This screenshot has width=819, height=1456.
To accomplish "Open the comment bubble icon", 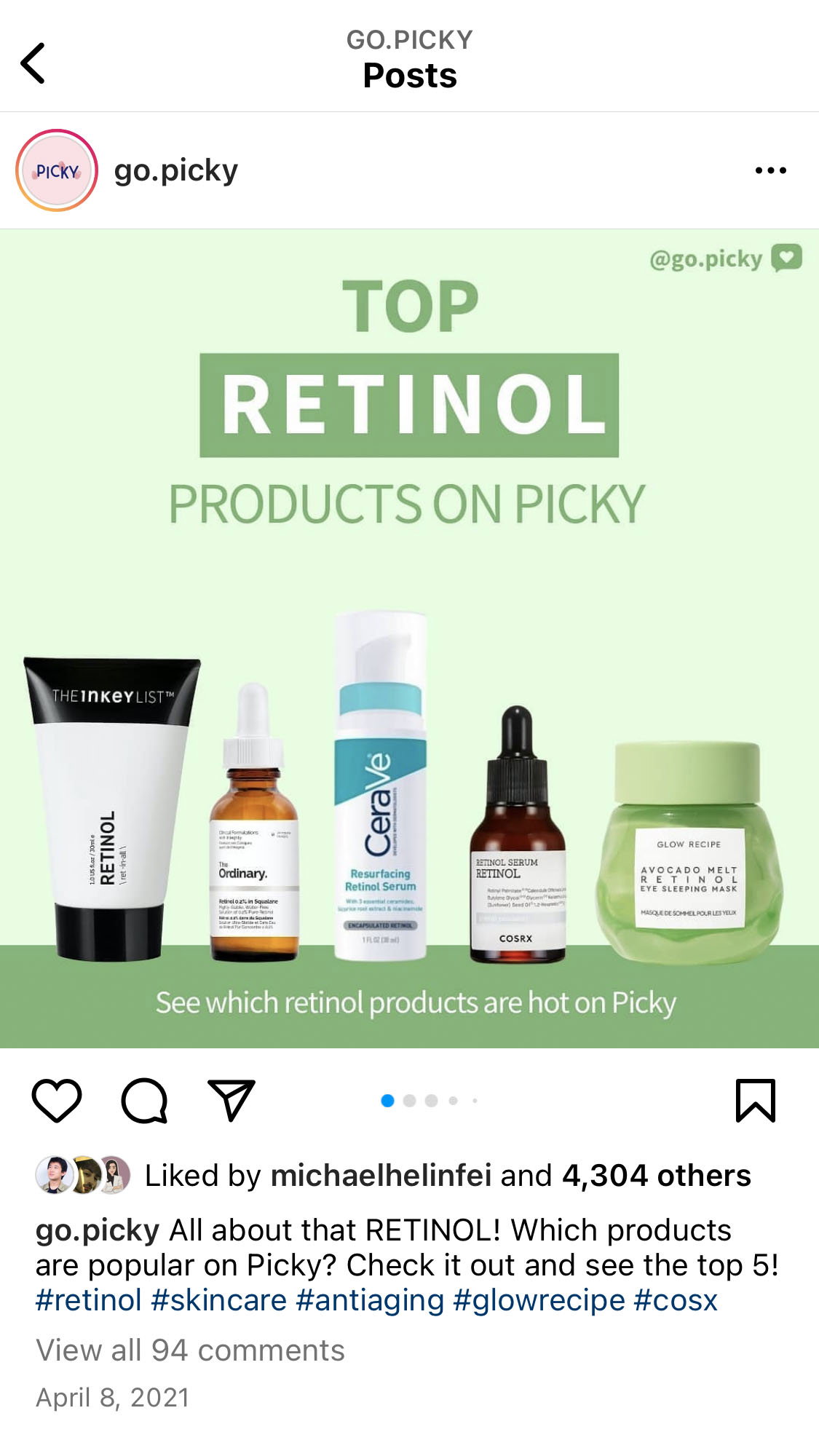I will coord(144,1100).
